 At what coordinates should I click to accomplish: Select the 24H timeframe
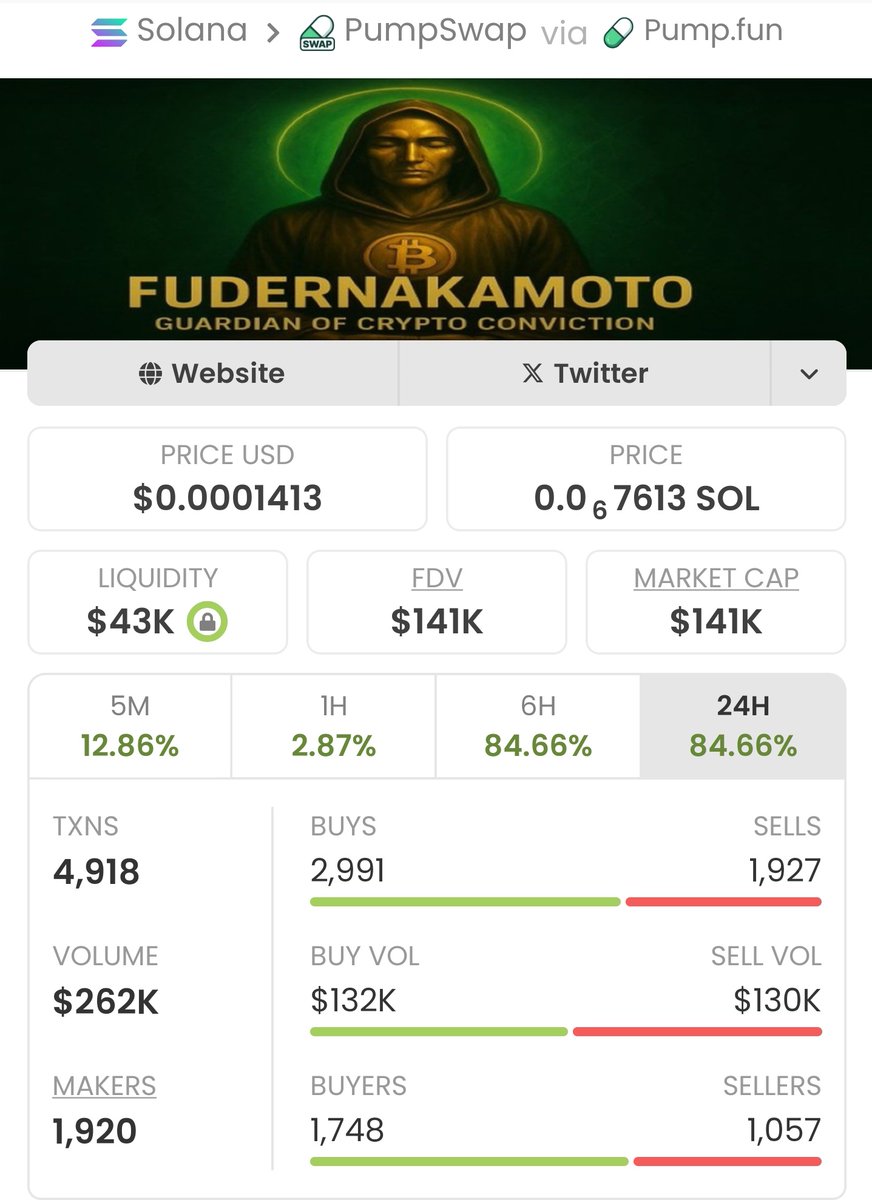click(x=743, y=727)
